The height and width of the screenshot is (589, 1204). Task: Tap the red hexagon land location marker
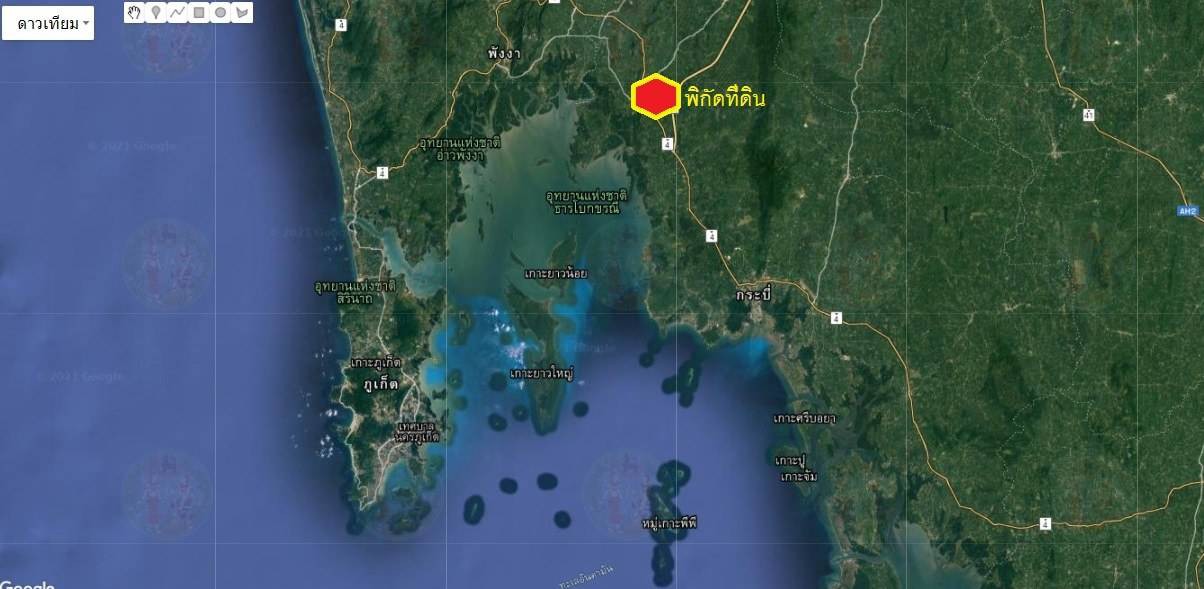655,97
